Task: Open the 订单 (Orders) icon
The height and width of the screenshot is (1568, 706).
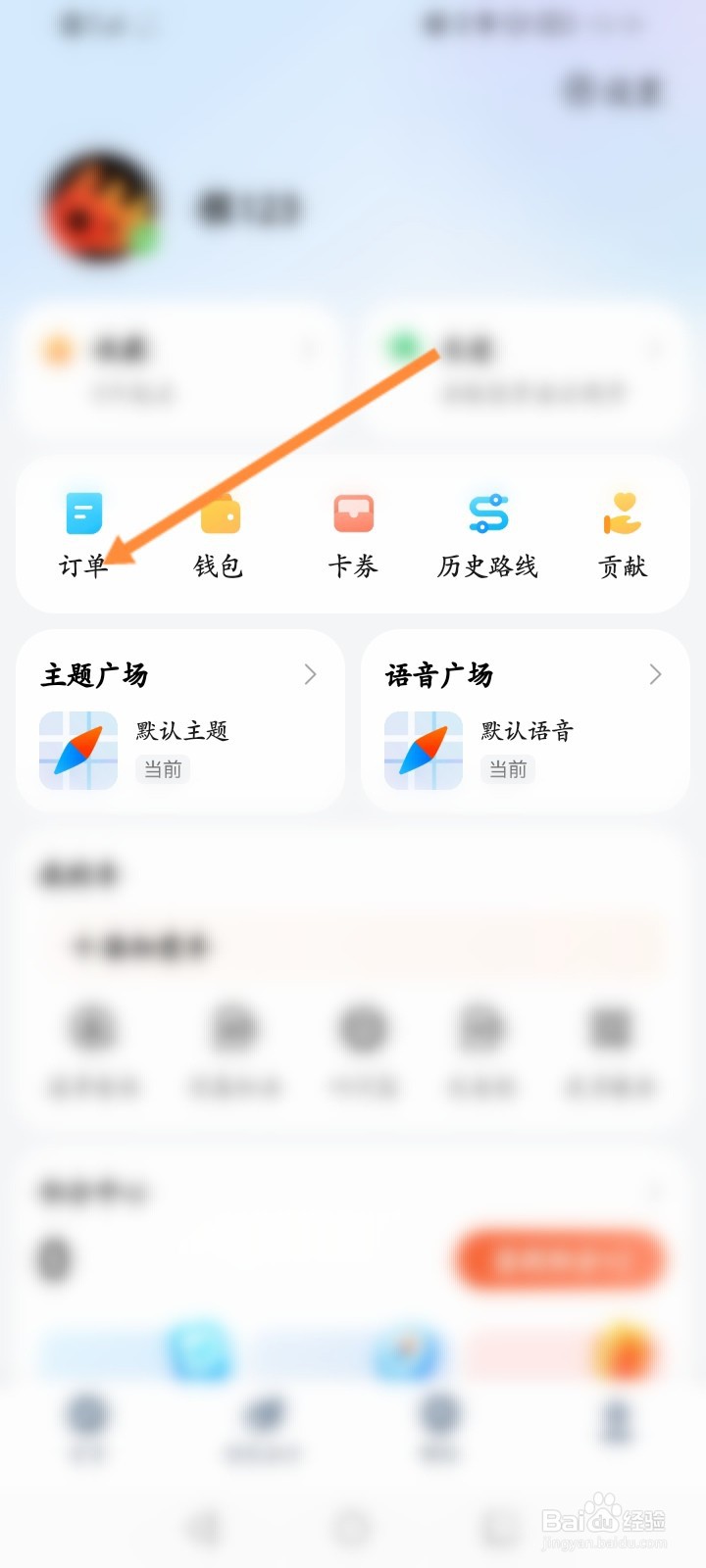Action: [83, 512]
